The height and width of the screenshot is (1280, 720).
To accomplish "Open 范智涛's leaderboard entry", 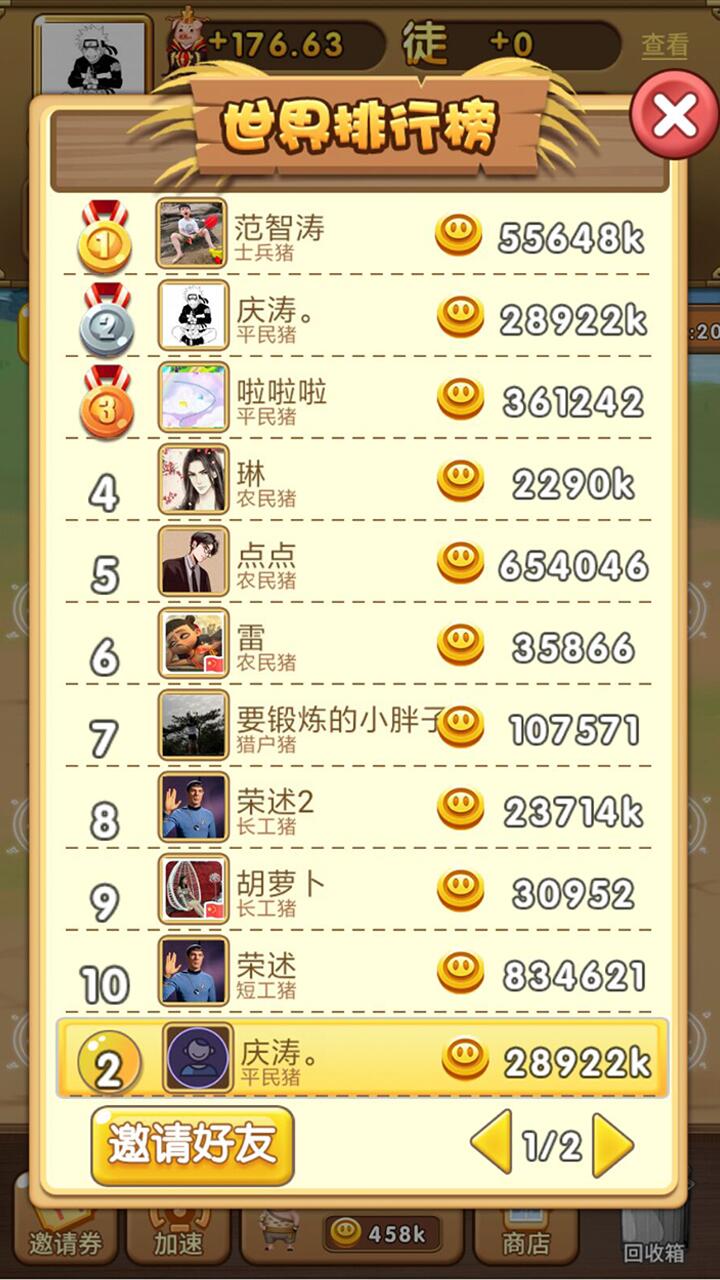I will (x=360, y=236).
